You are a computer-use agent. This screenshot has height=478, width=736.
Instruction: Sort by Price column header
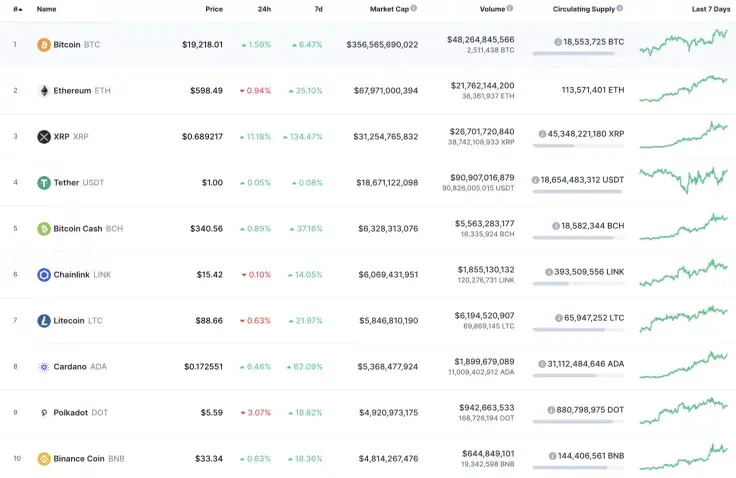pyautogui.click(x=214, y=8)
